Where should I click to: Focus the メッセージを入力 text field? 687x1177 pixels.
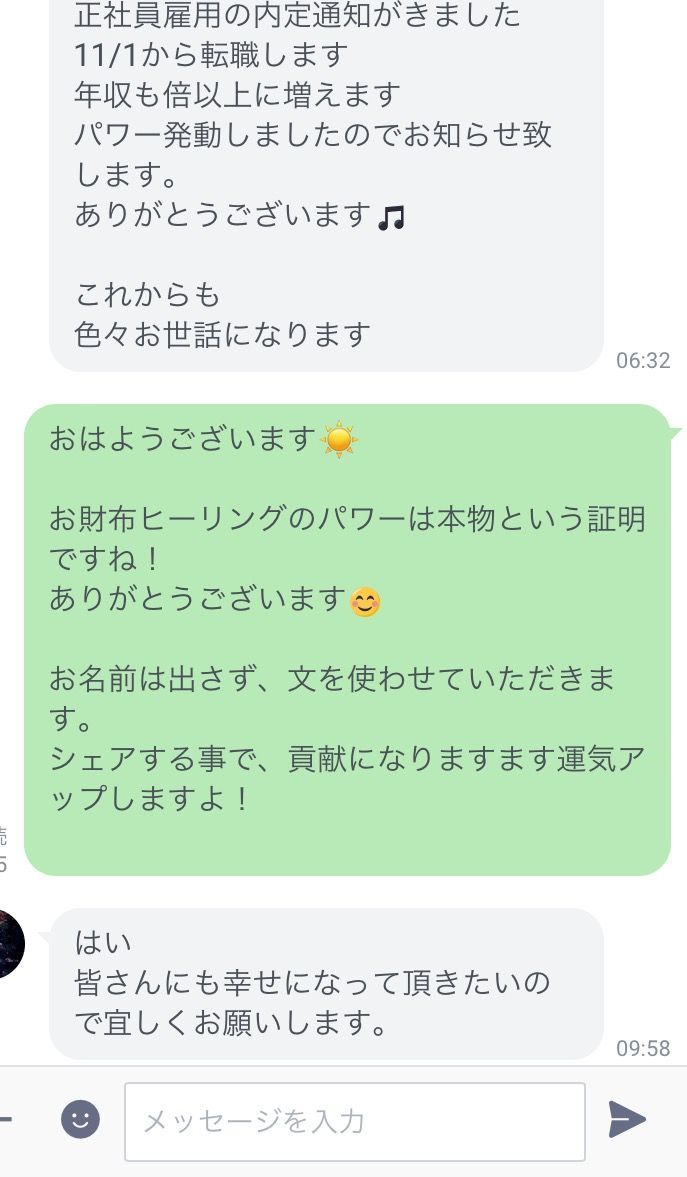[x=354, y=1121]
